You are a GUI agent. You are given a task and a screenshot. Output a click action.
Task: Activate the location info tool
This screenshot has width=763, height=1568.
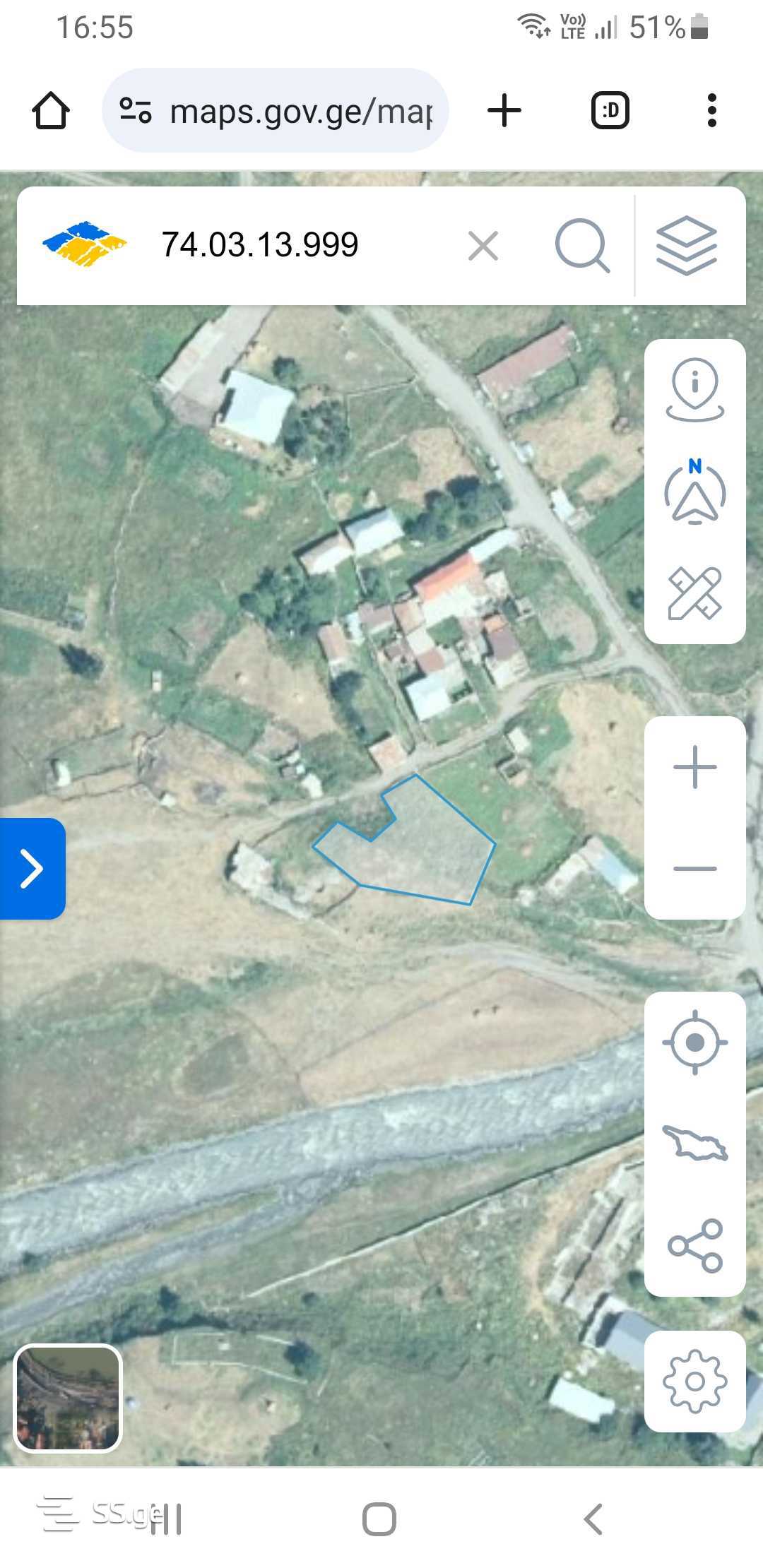pyautogui.click(x=695, y=390)
